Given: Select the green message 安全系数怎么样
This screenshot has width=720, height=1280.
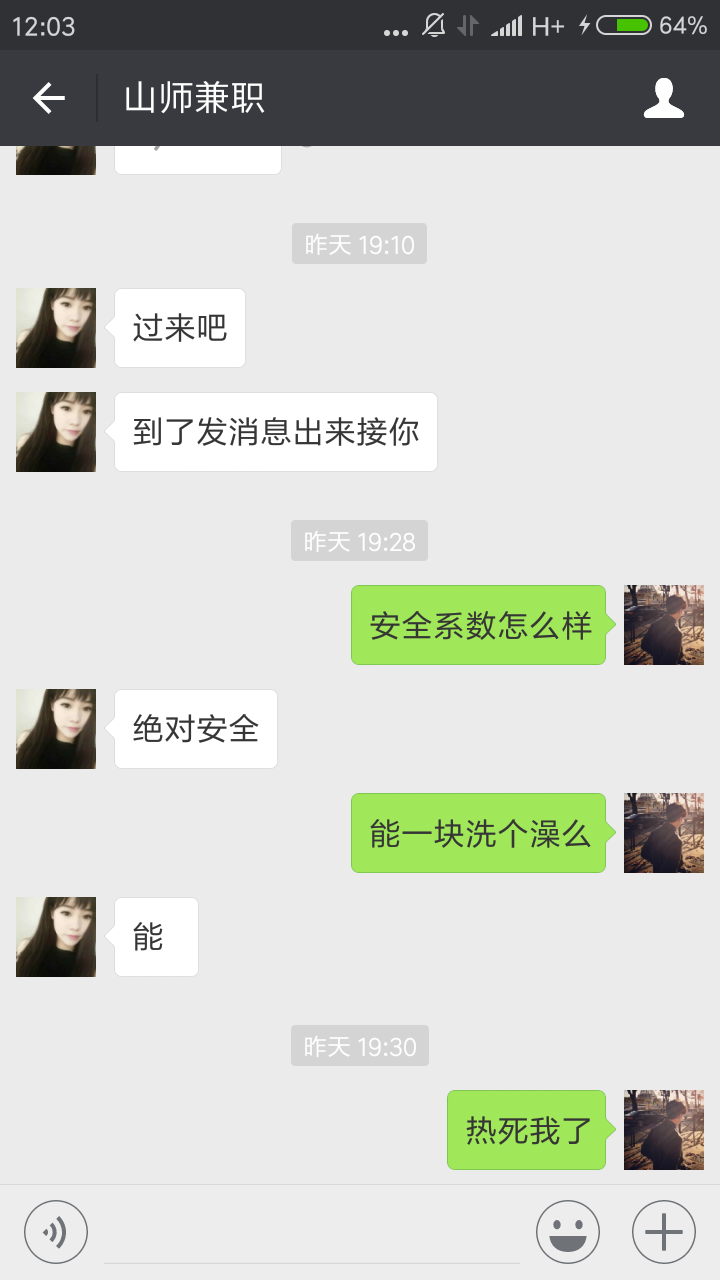Looking at the screenshot, I should [478, 624].
